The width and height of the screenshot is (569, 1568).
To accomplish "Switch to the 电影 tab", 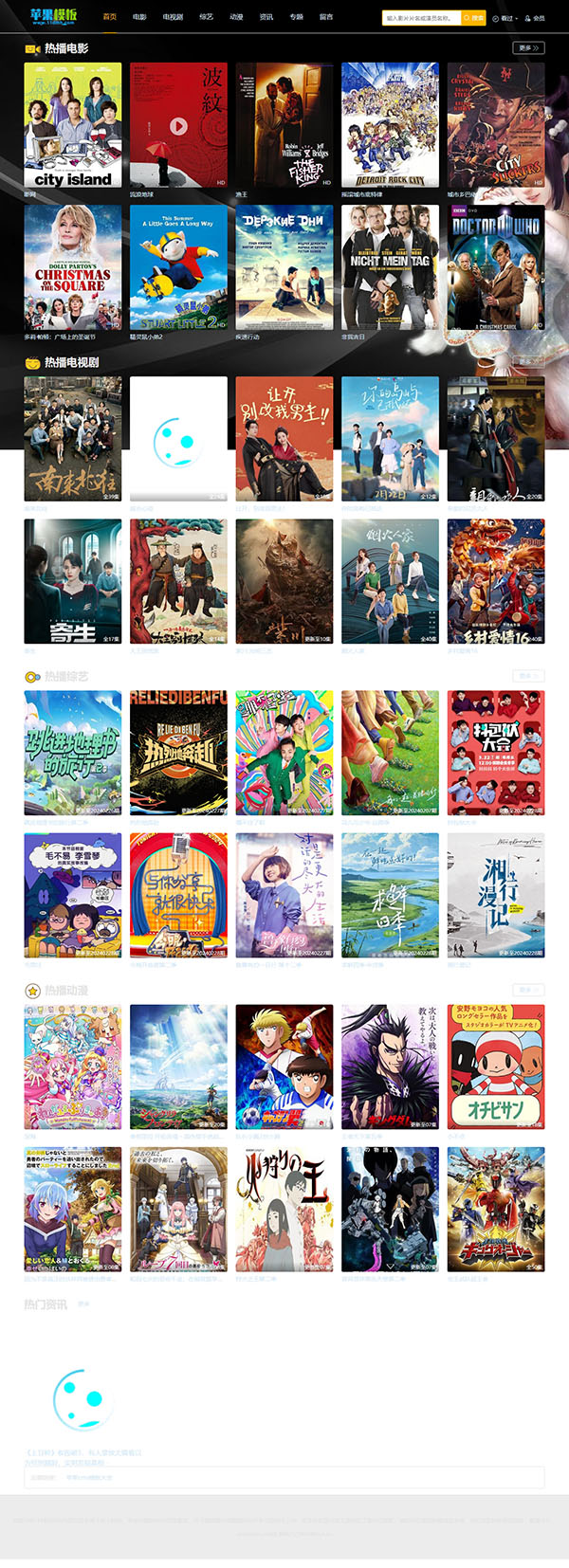I will pos(139,17).
